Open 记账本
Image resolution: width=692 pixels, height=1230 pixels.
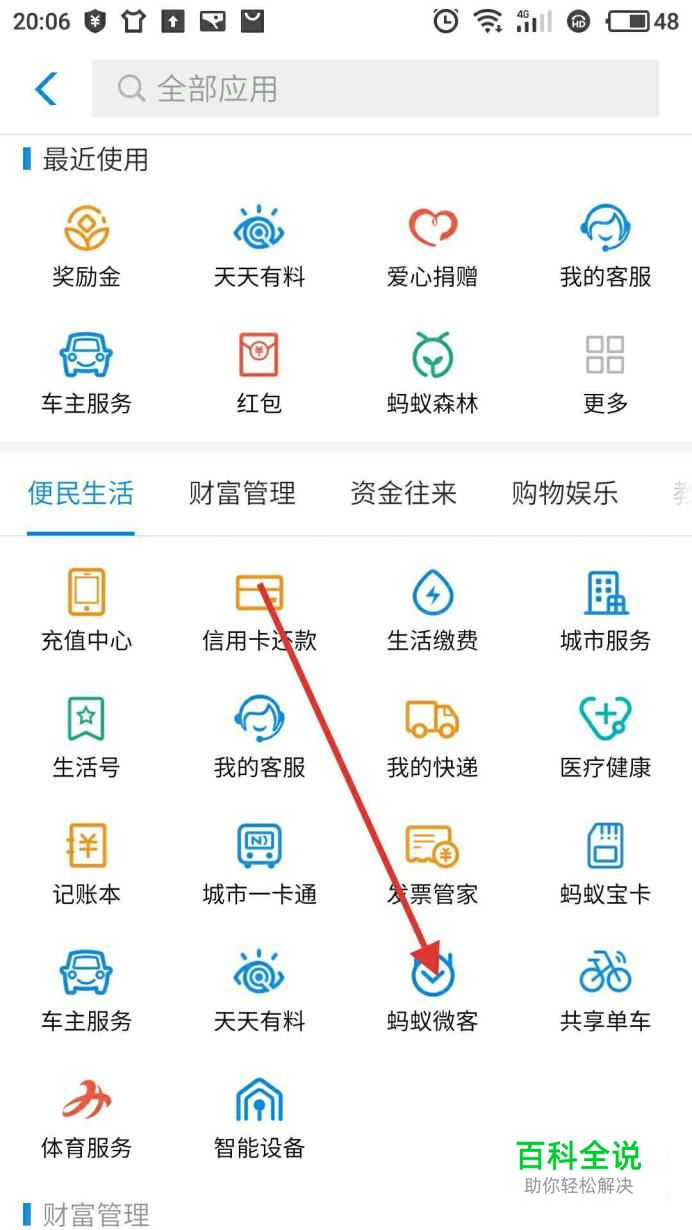pyautogui.click(x=87, y=864)
